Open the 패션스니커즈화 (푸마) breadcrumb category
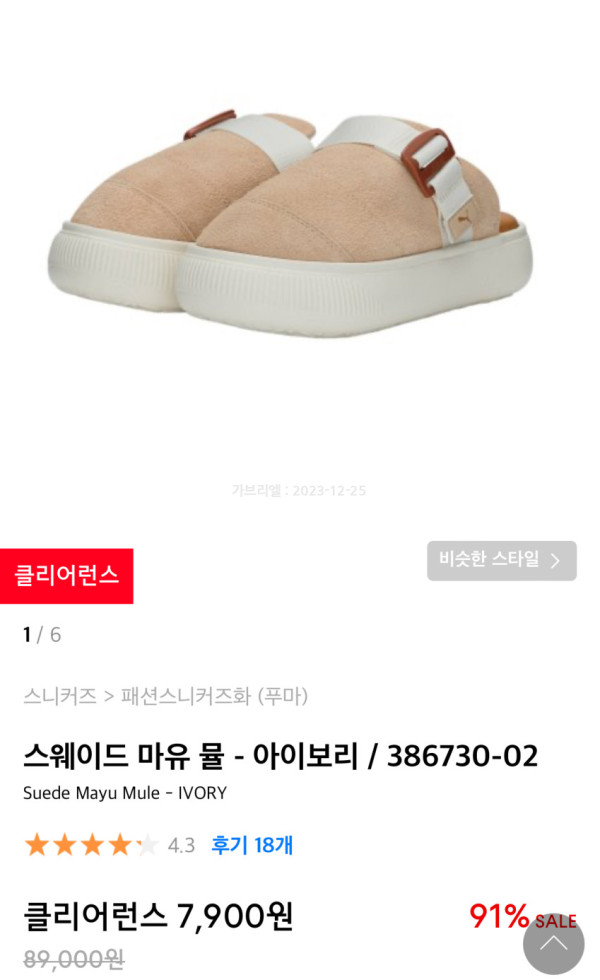The image size is (600, 980). tap(215, 696)
